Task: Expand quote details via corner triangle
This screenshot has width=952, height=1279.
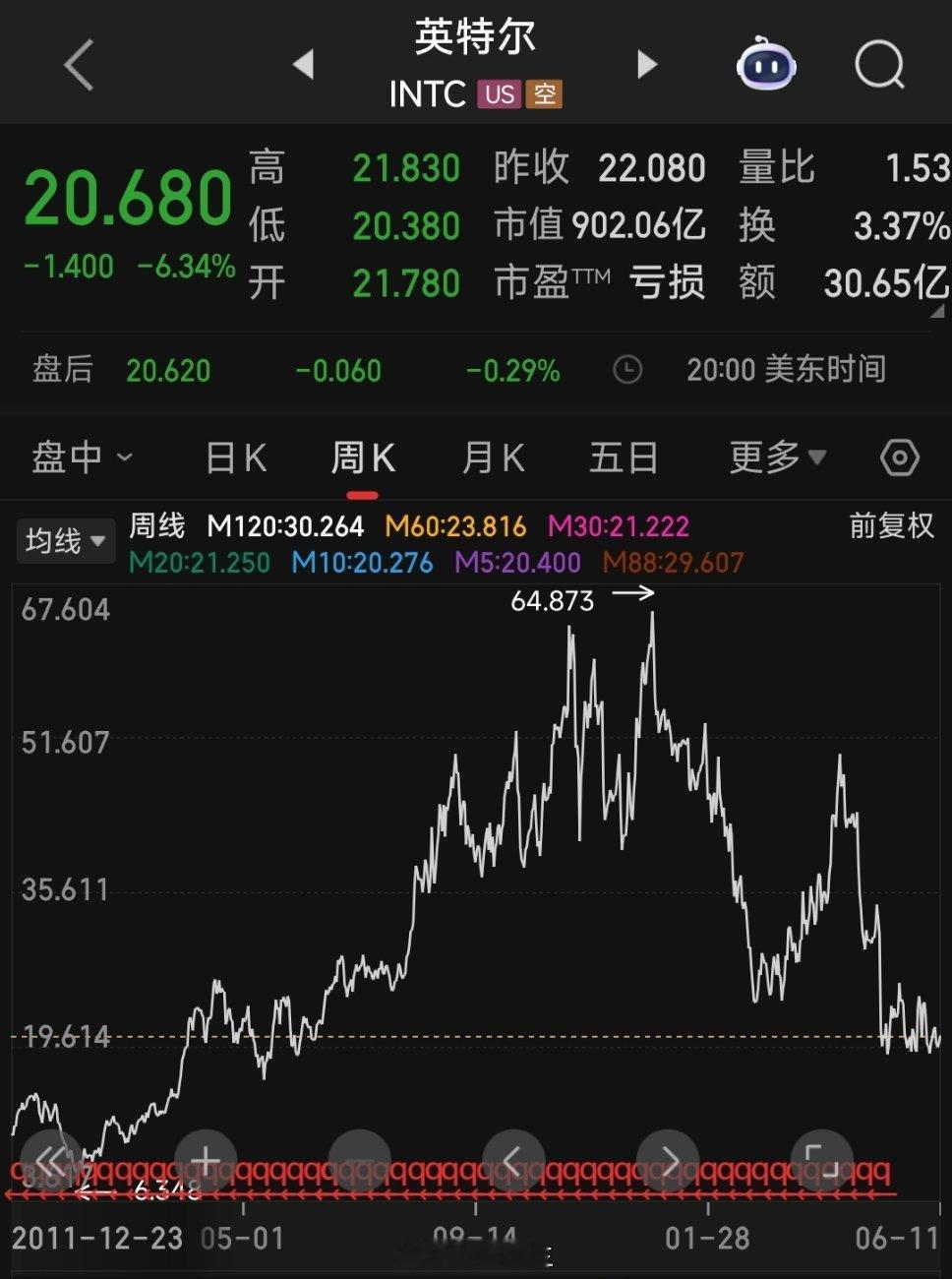Action: click(x=936, y=312)
